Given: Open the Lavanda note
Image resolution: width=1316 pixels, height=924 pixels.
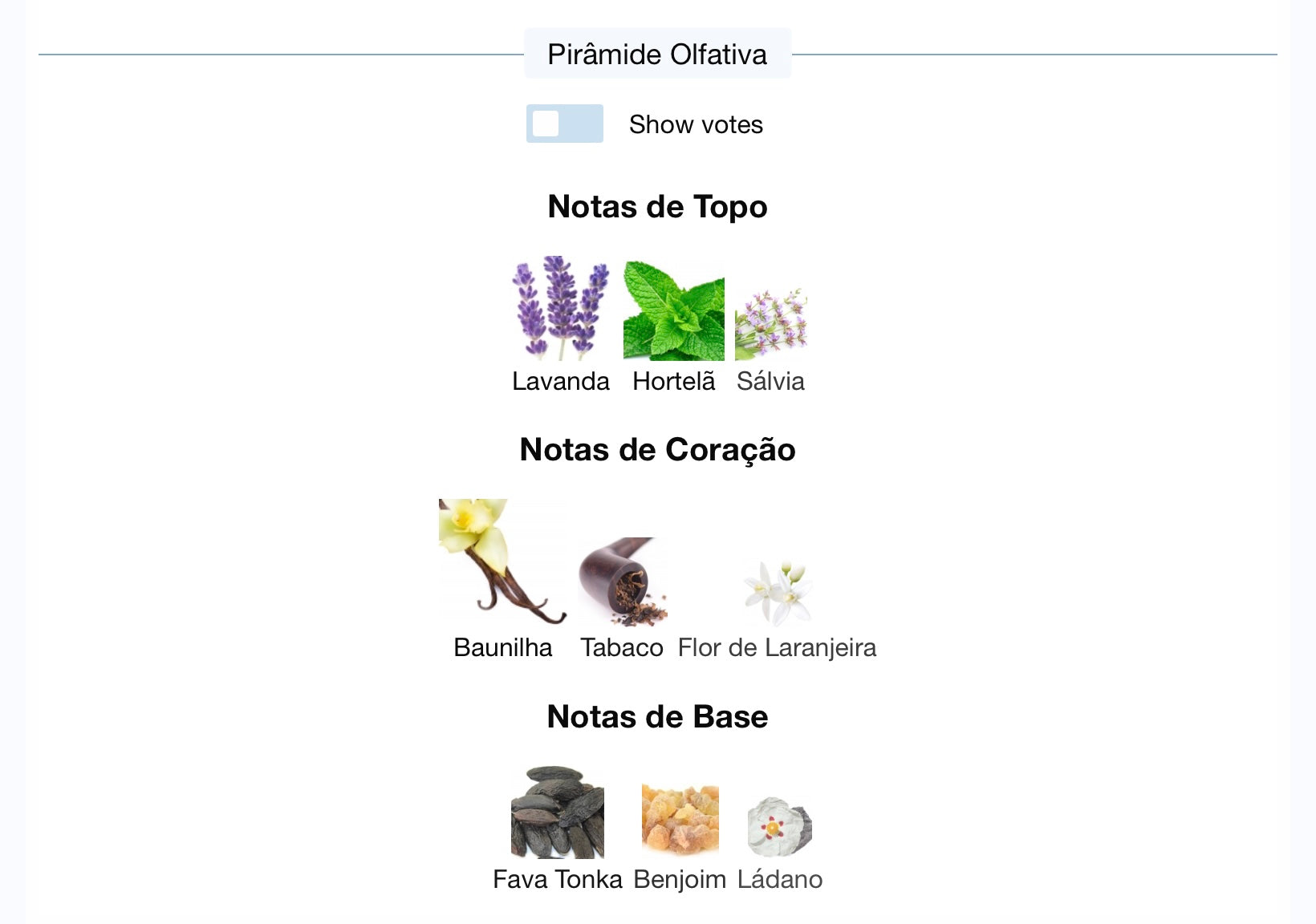Looking at the screenshot, I should tap(560, 310).
